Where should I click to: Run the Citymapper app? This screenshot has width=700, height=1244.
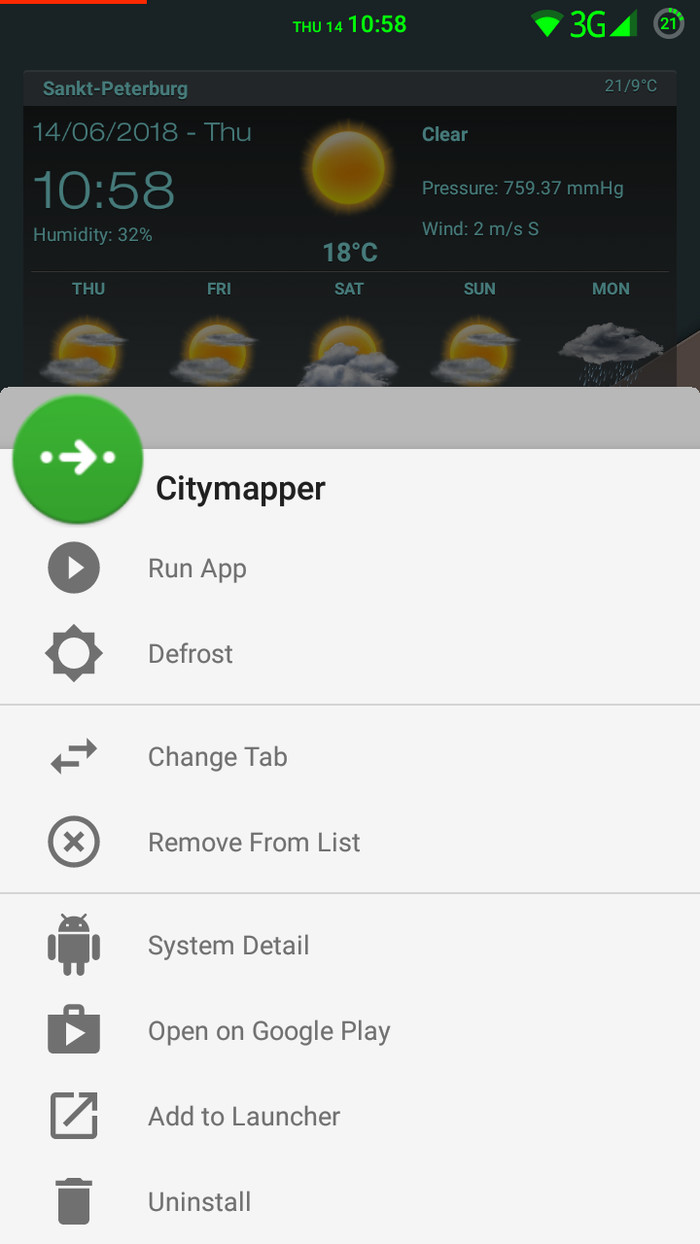197,569
